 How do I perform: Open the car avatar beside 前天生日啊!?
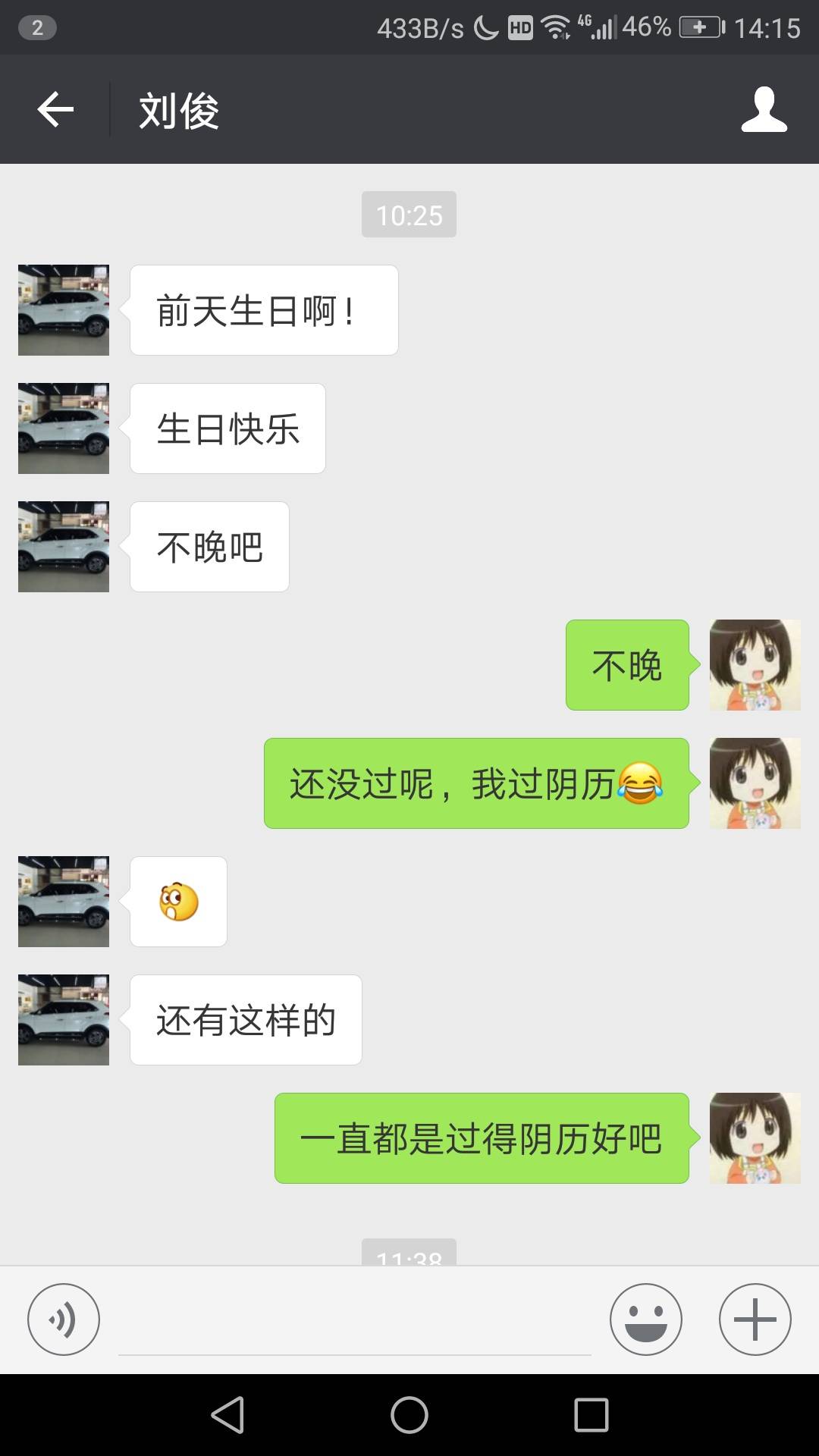tap(64, 310)
